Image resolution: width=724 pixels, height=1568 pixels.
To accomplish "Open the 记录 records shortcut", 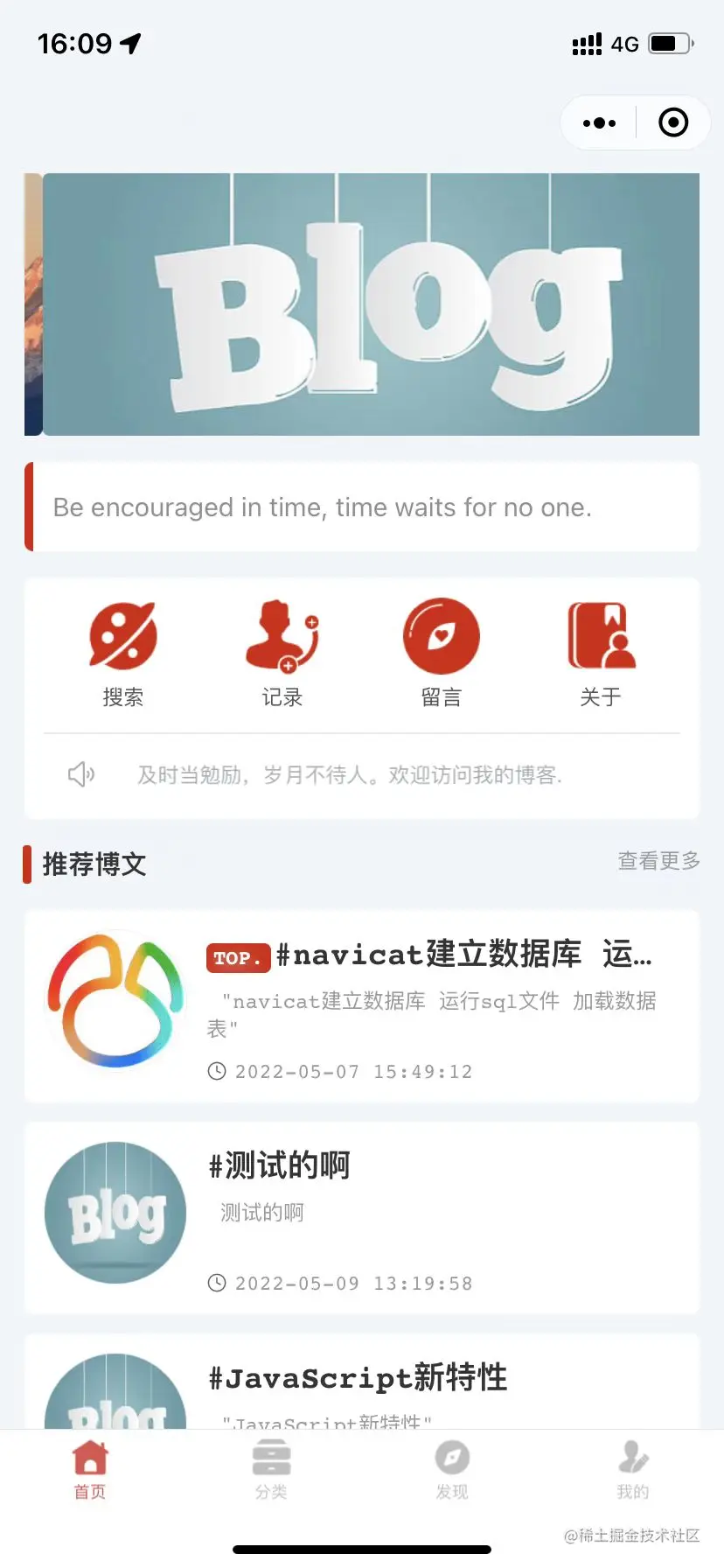I will tap(282, 653).
